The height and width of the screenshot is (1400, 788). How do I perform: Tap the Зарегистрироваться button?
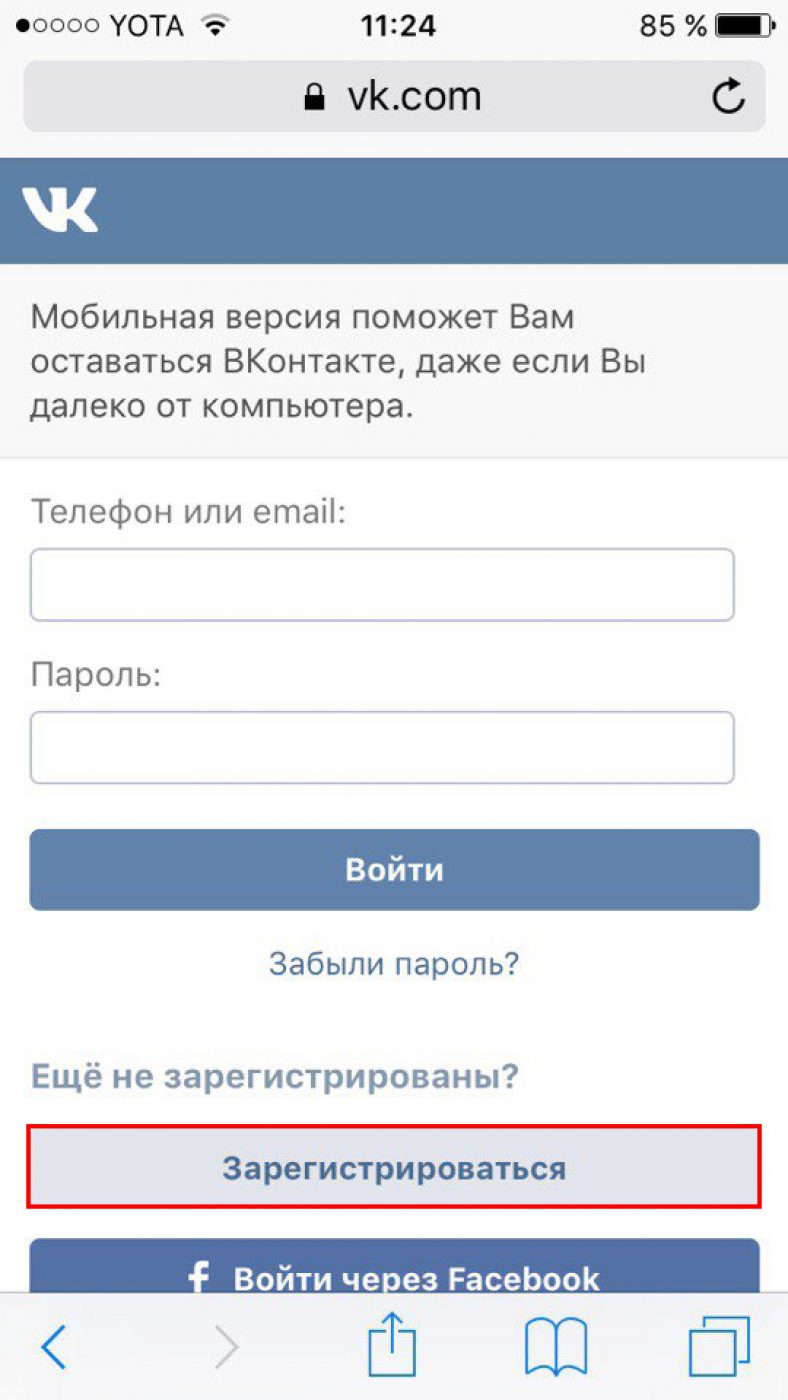click(394, 1168)
